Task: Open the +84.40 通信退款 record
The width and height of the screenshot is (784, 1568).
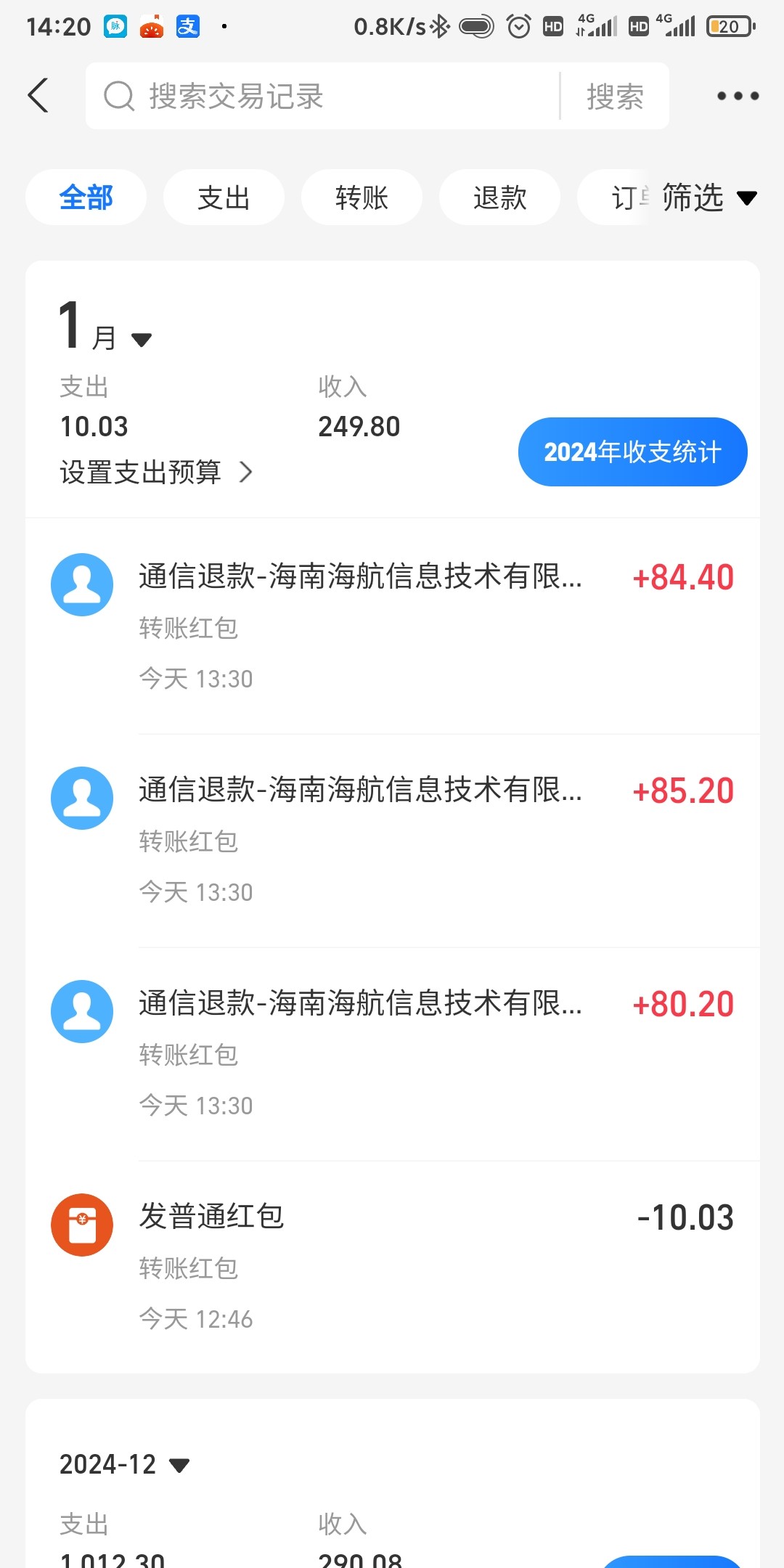Action: [392, 626]
